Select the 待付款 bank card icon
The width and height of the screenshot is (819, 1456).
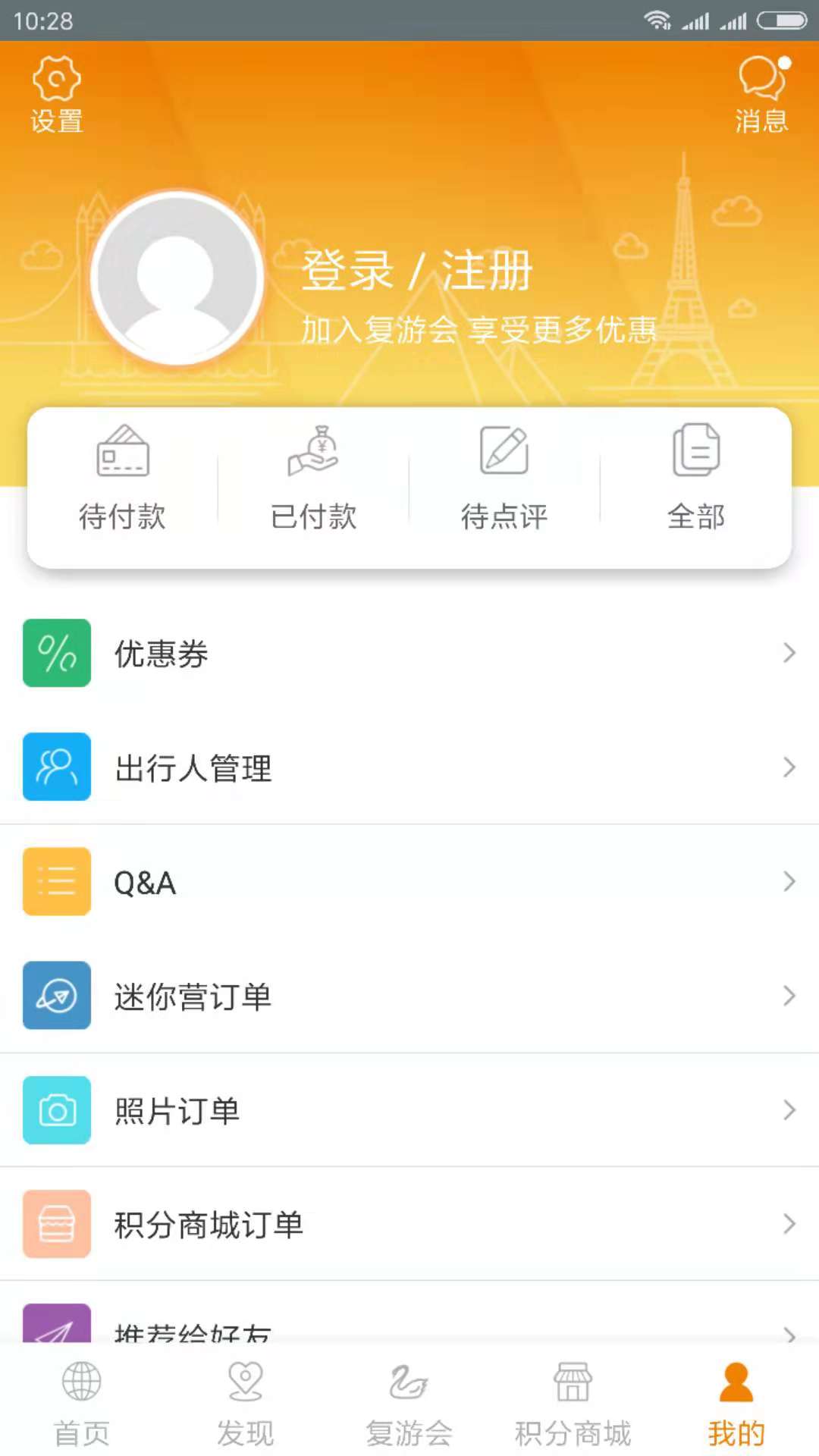click(124, 450)
